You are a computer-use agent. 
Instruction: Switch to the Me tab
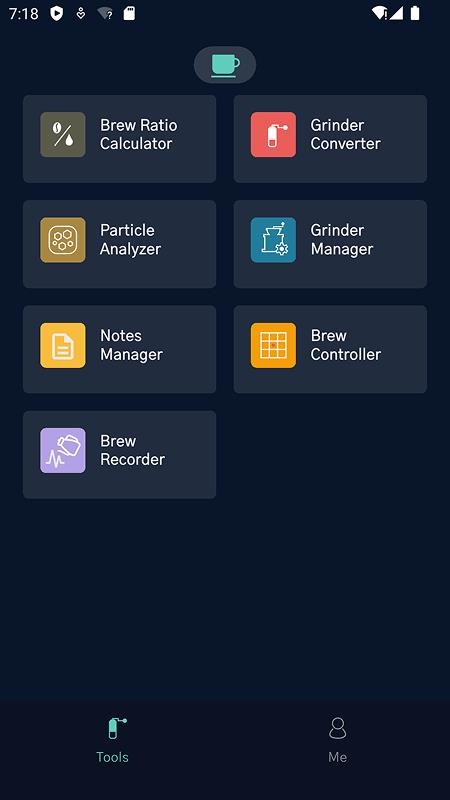[337, 740]
